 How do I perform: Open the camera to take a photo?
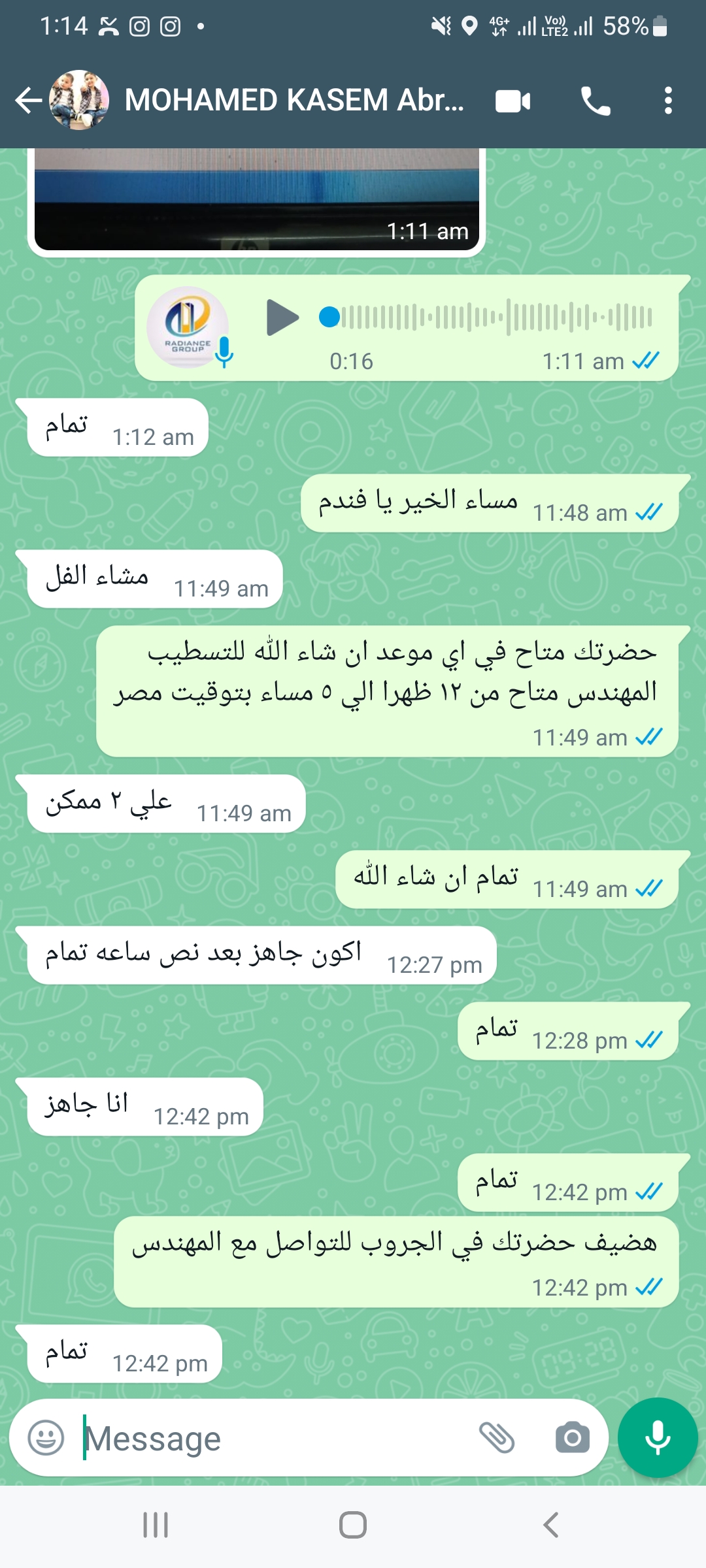[x=573, y=1437]
